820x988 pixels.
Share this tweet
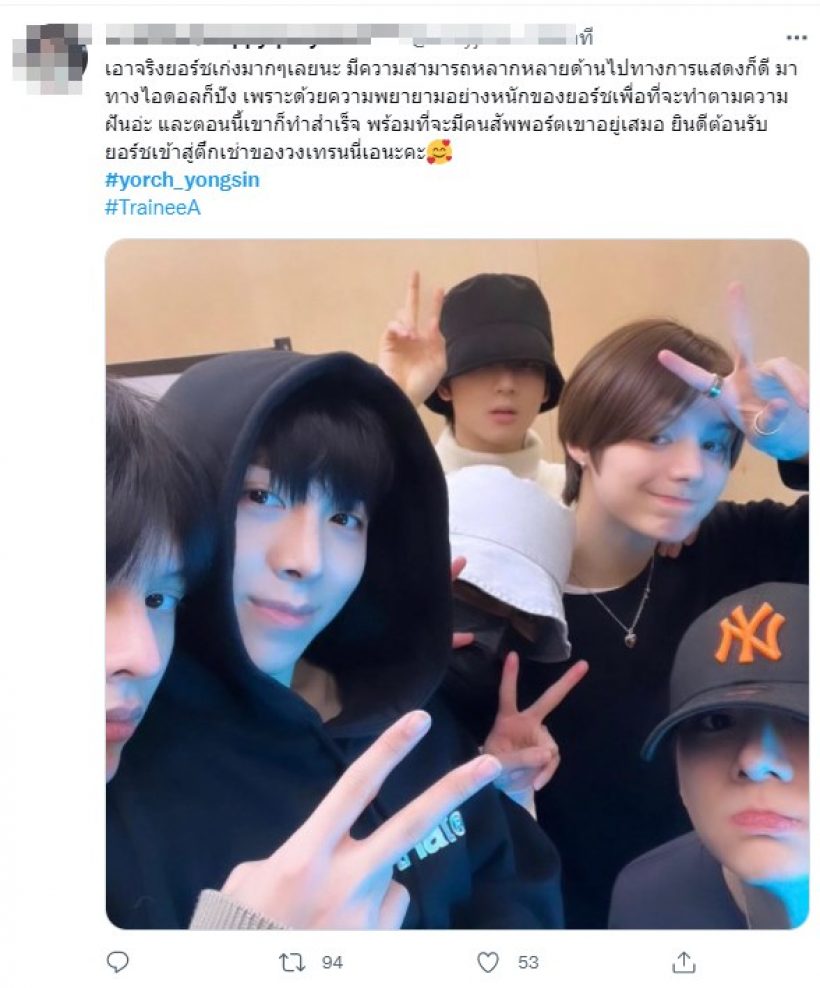coord(685,962)
